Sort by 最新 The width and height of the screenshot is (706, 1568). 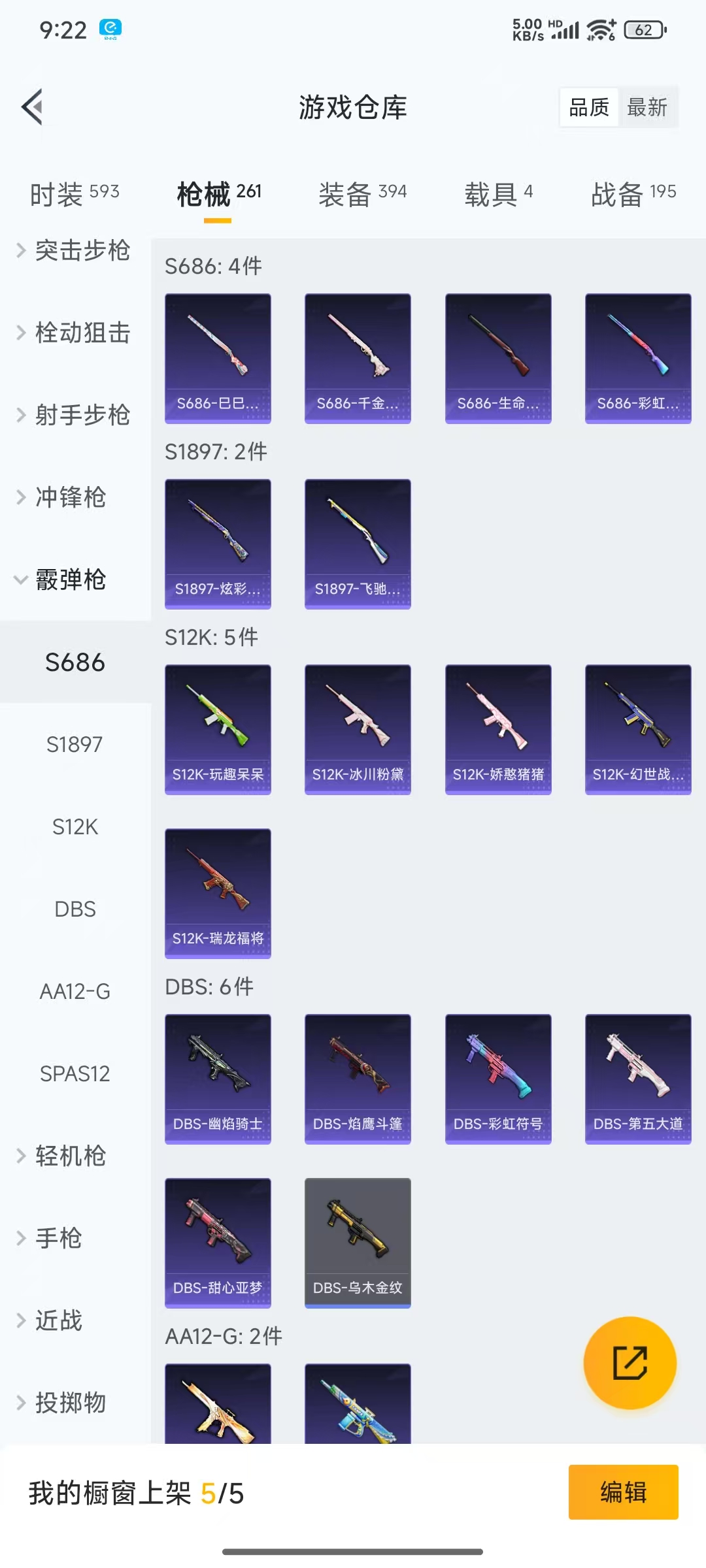click(647, 107)
